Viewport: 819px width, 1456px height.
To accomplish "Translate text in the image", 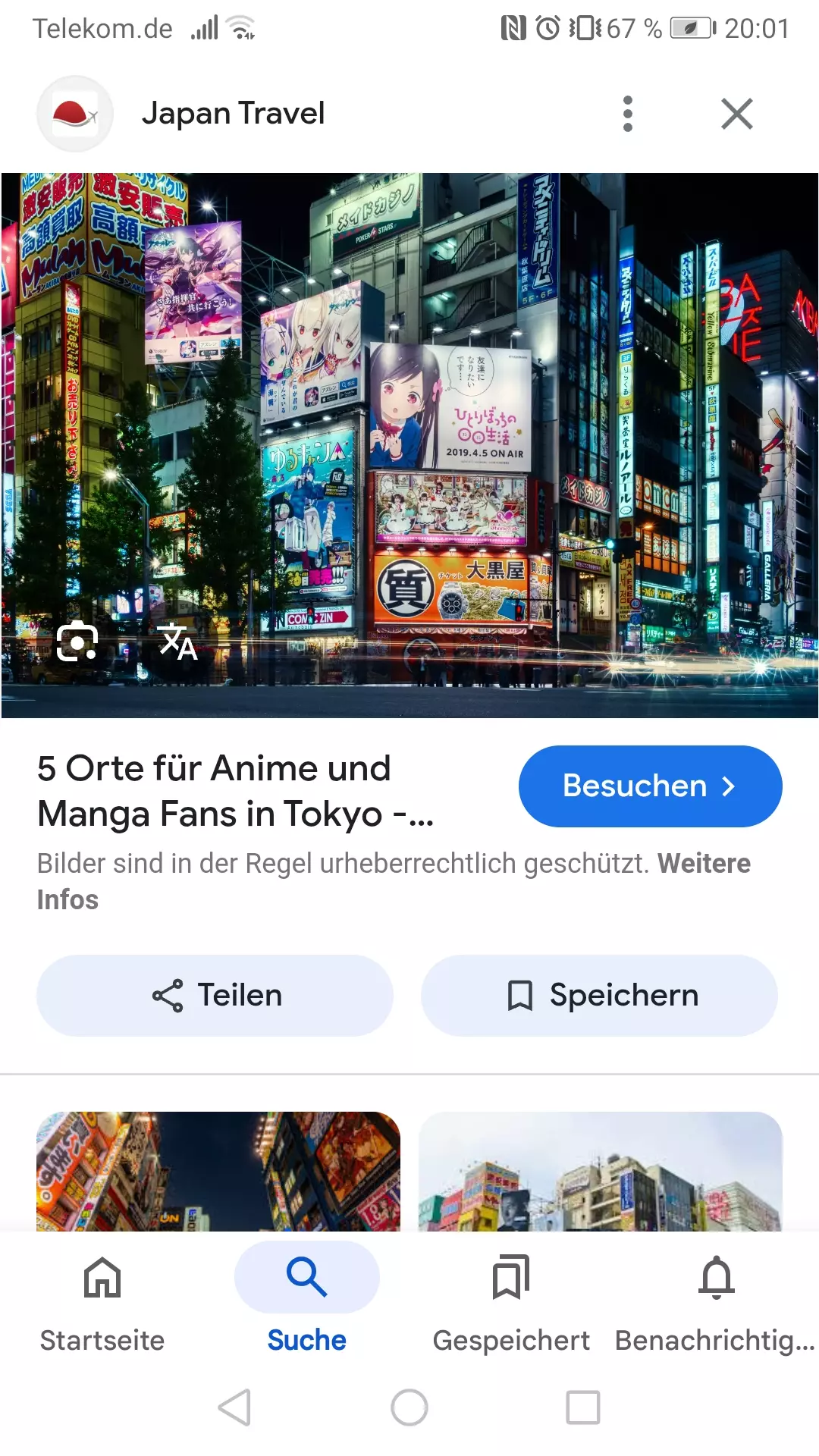I will [178, 642].
